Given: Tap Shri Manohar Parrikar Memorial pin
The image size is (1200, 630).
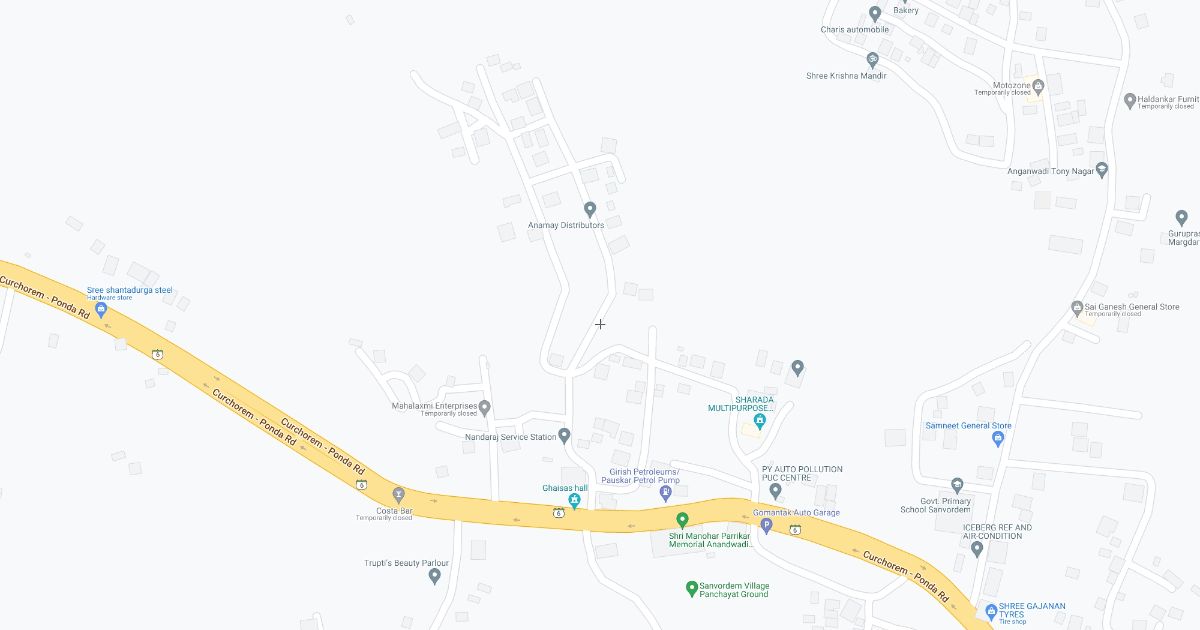Looking at the screenshot, I should pyautogui.click(x=683, y=520).
